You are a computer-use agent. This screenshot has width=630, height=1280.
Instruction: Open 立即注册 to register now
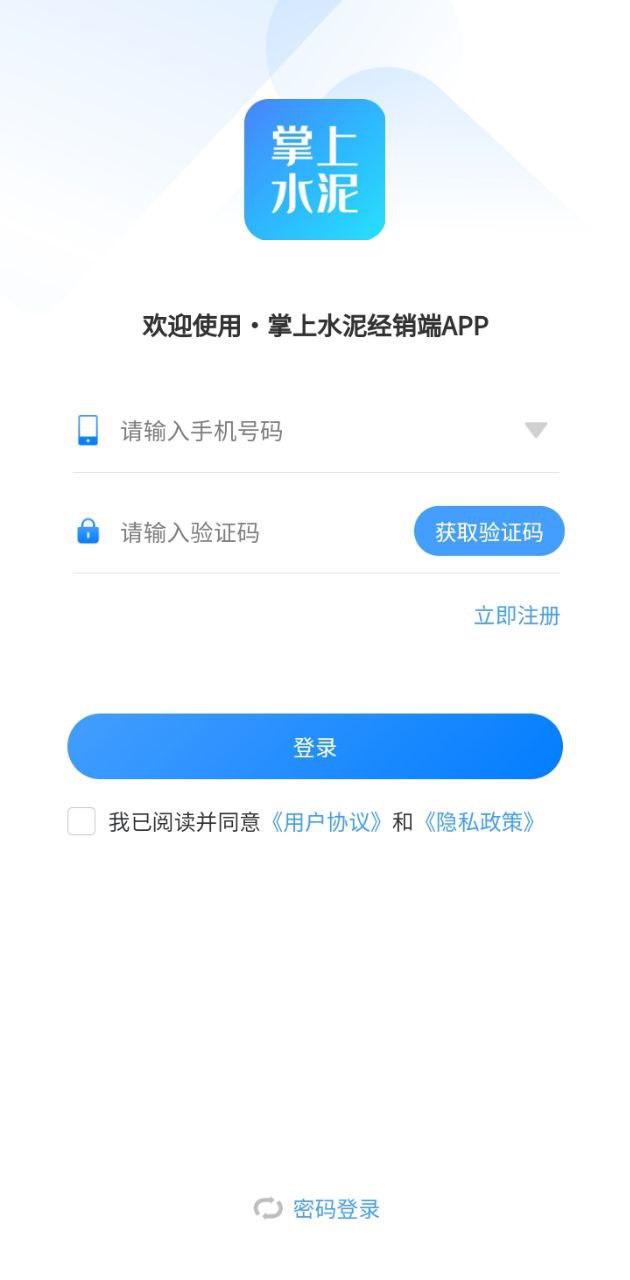(x=516, y=616)
